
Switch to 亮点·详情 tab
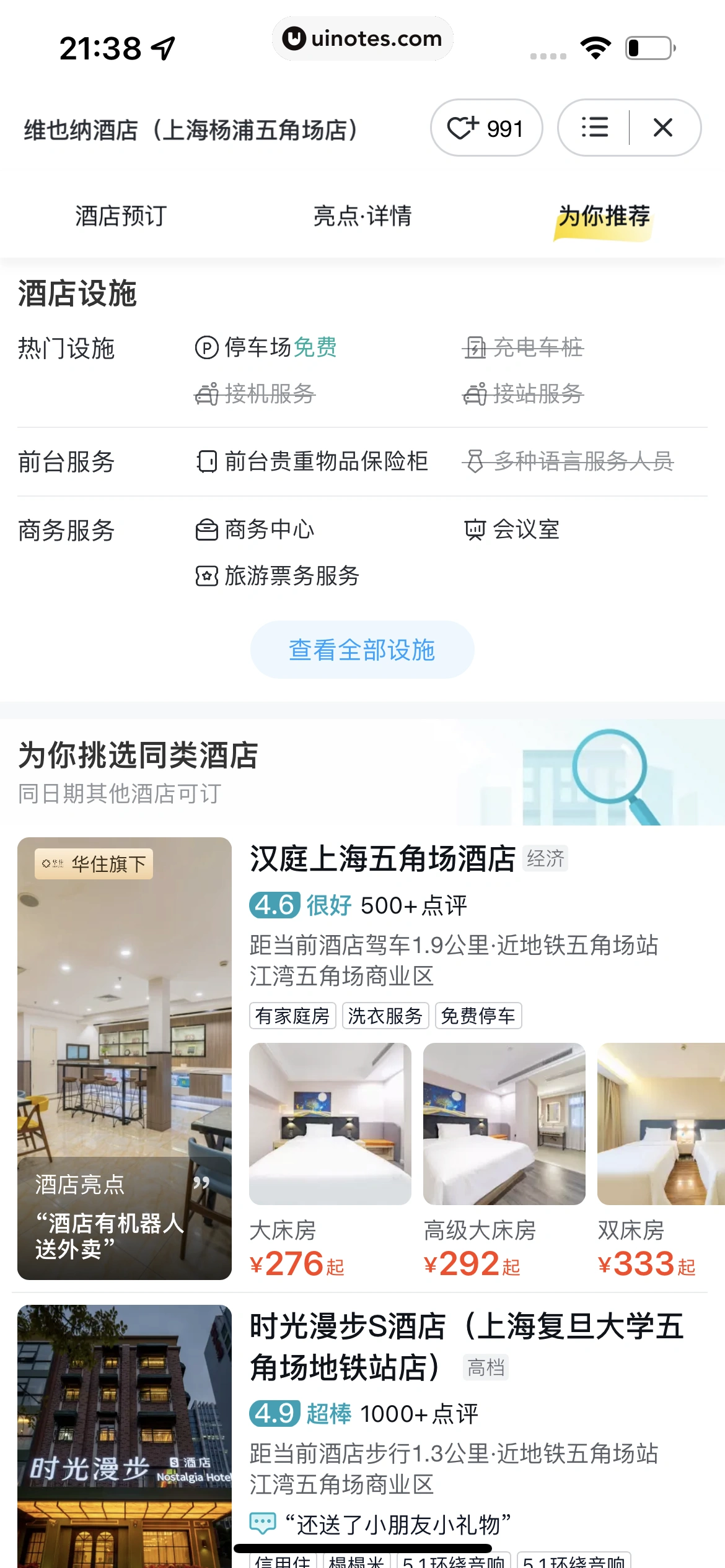click(362, 216)
